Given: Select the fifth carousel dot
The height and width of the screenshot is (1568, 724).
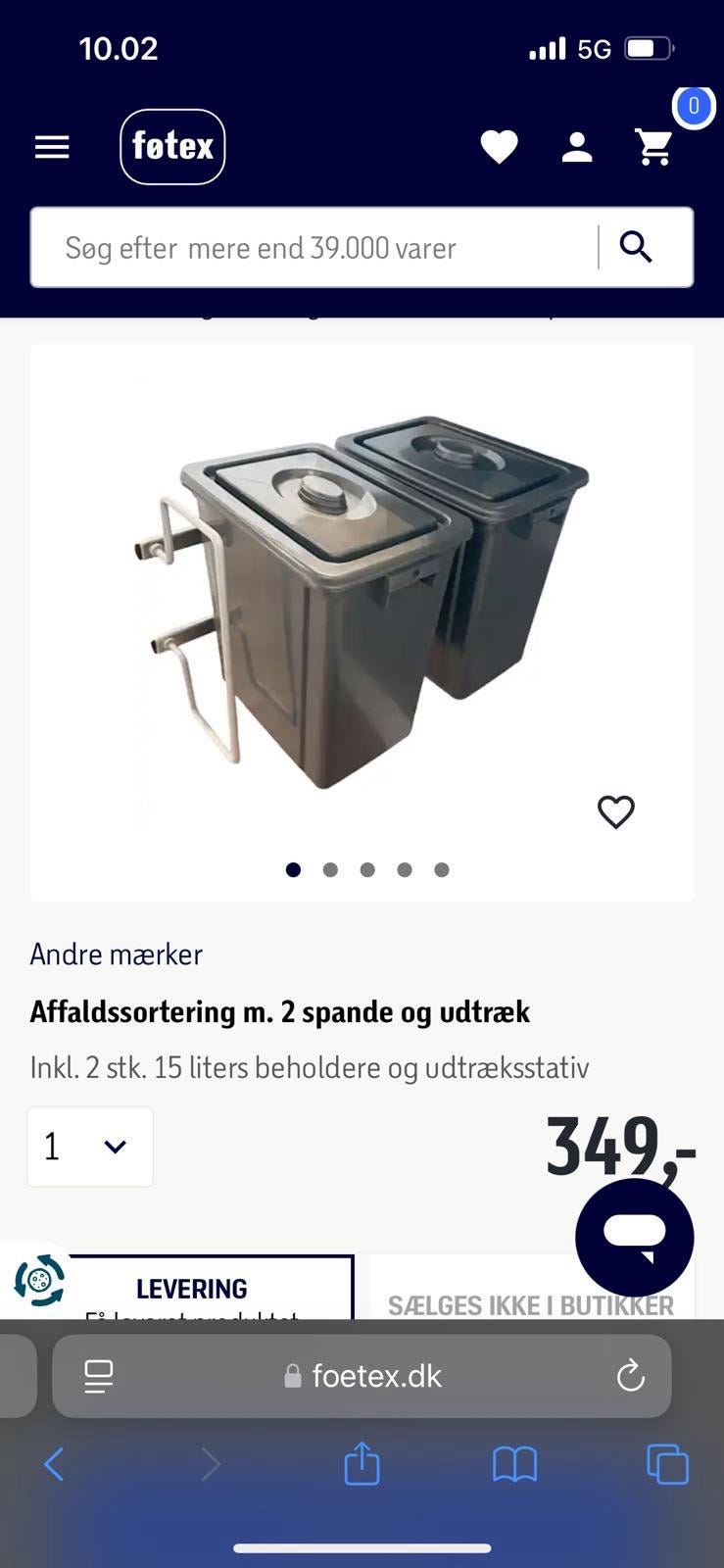Looking at the screenshot, I should click(x=442, y=869).
